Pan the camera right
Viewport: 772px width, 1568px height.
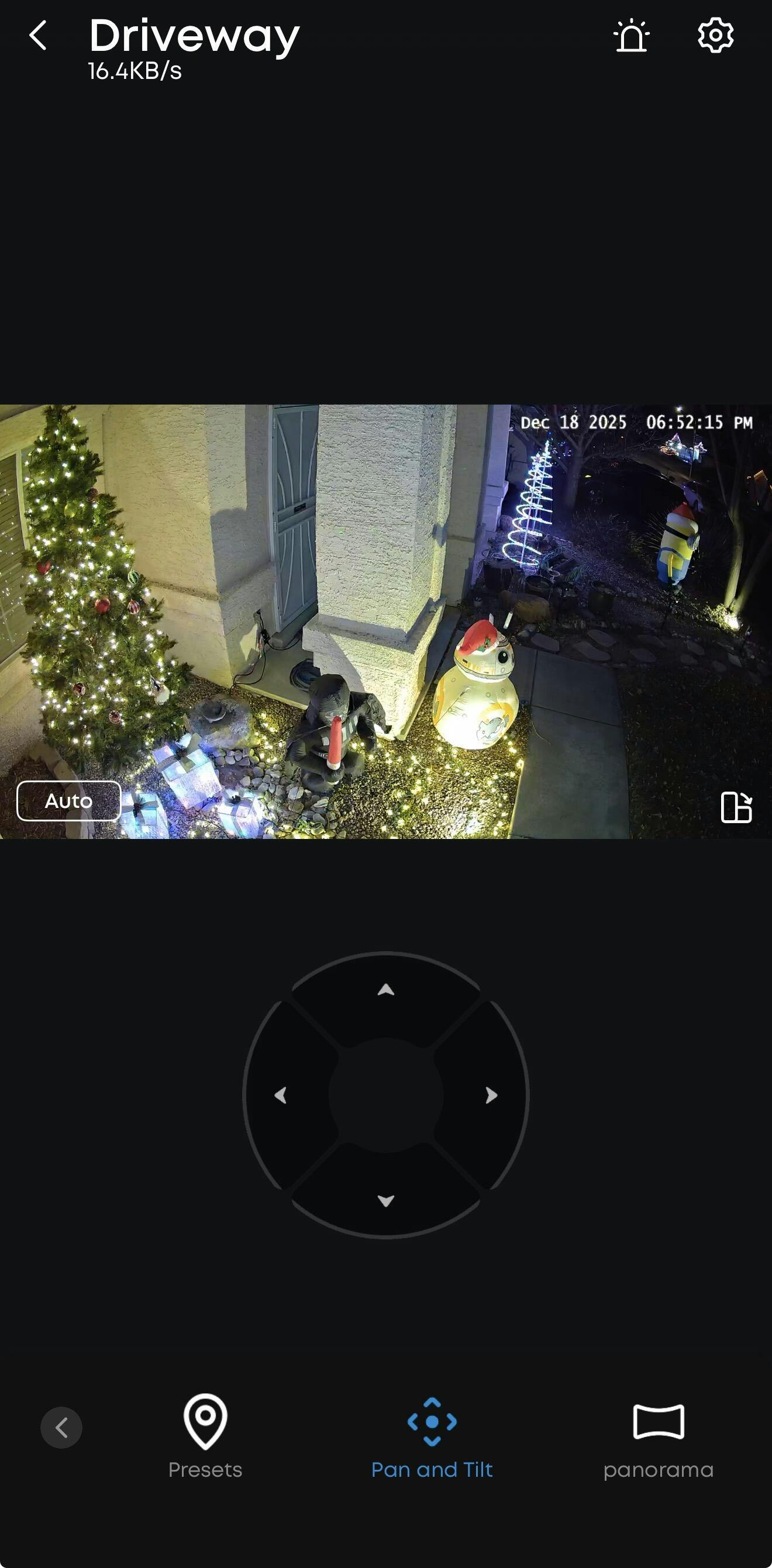point(491,1096)
